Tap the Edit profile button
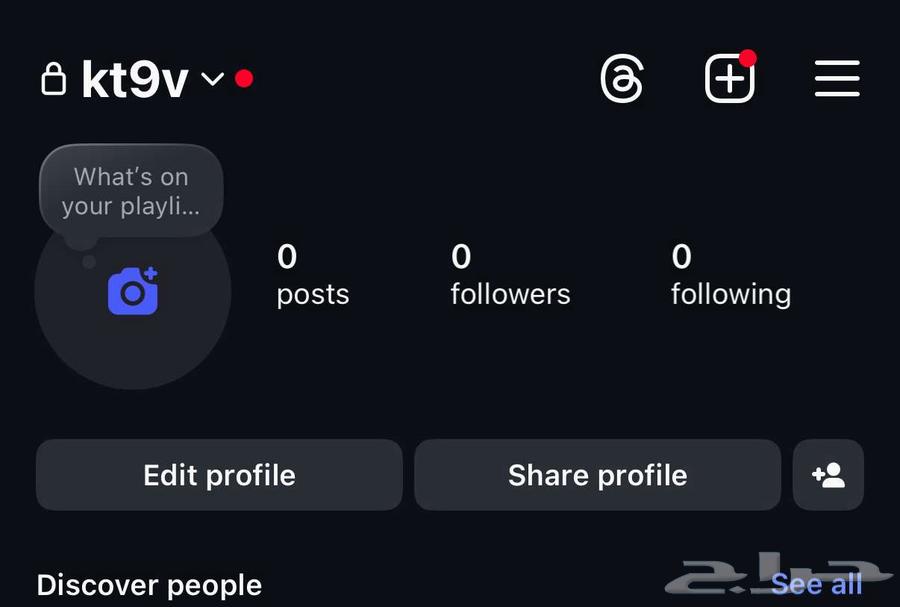Viewport: 900px width, 607px height. 219,475
